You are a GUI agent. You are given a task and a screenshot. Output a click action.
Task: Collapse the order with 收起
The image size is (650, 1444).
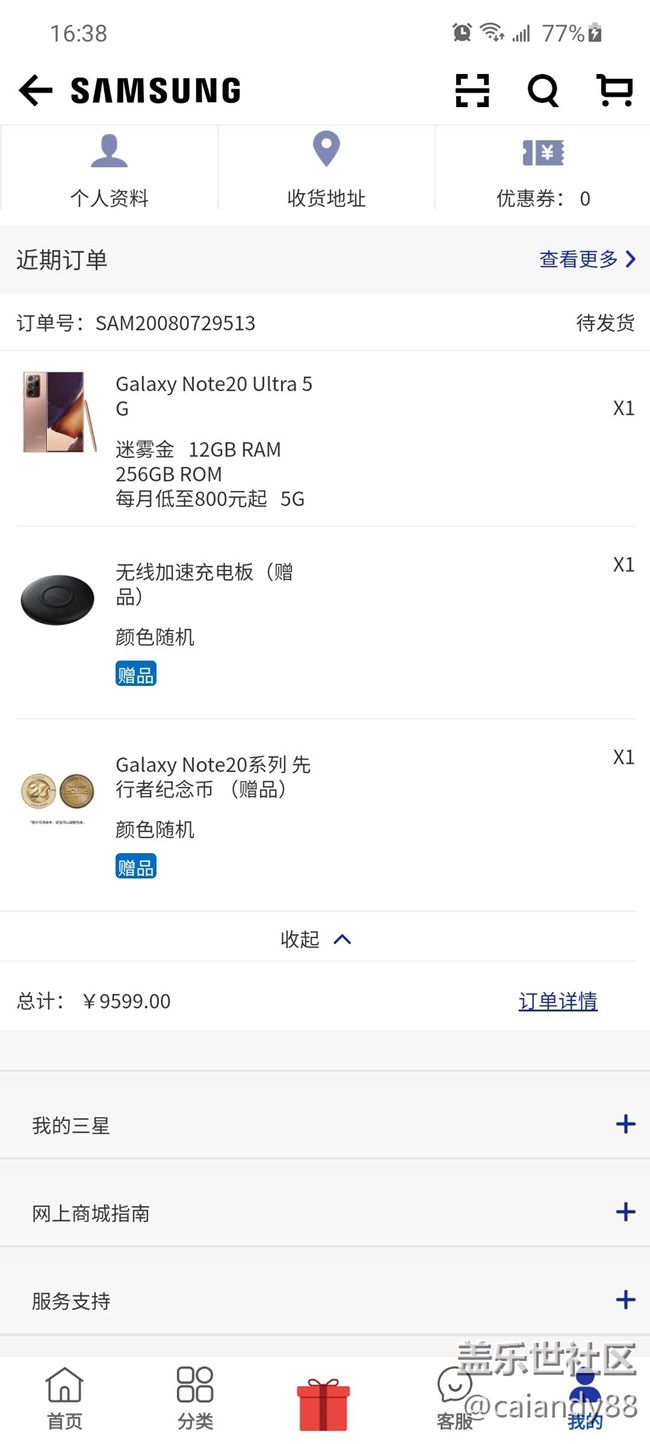pos(316,939)
